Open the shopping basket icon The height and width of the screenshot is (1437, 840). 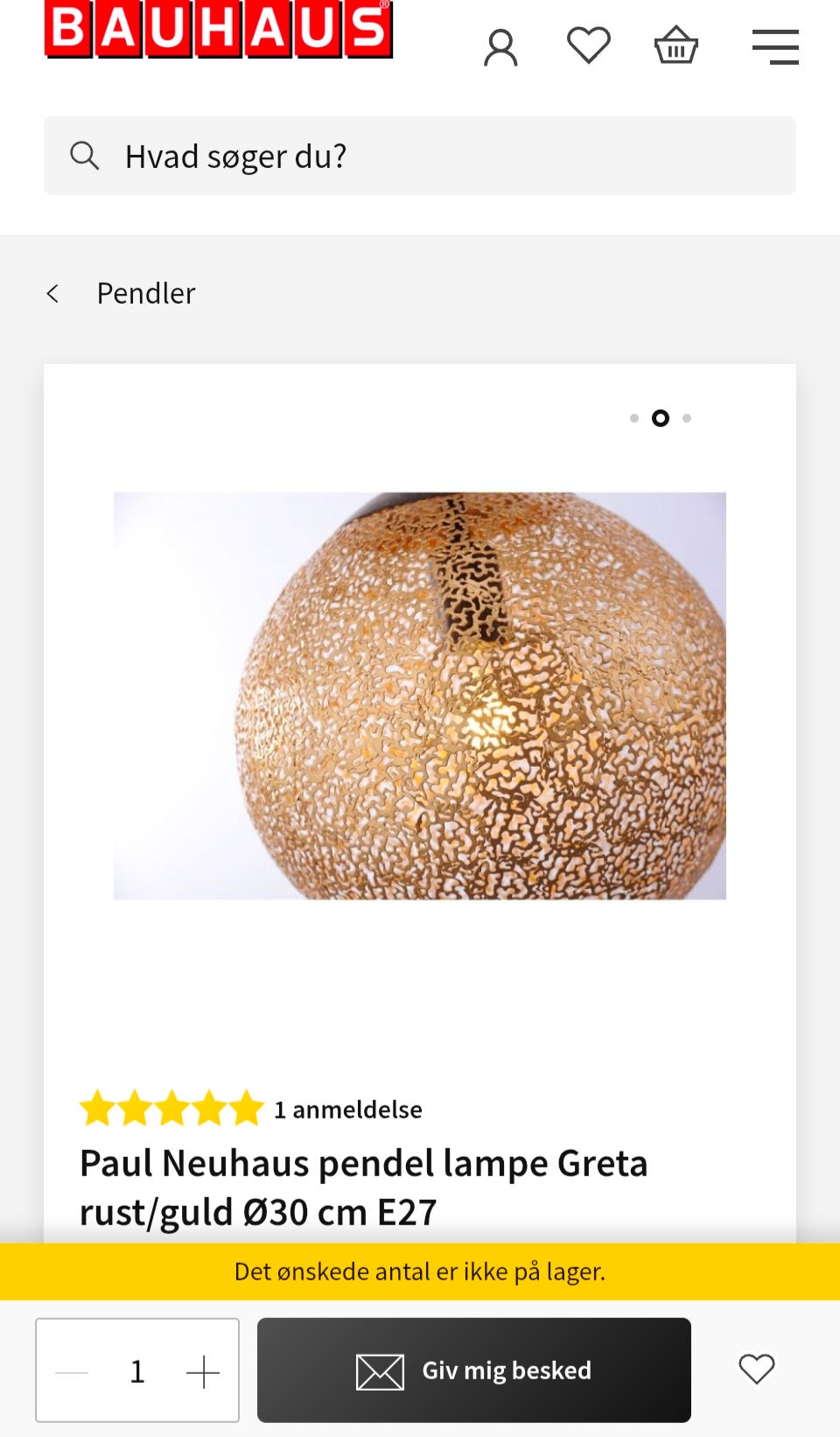click(x=675, y=46)
